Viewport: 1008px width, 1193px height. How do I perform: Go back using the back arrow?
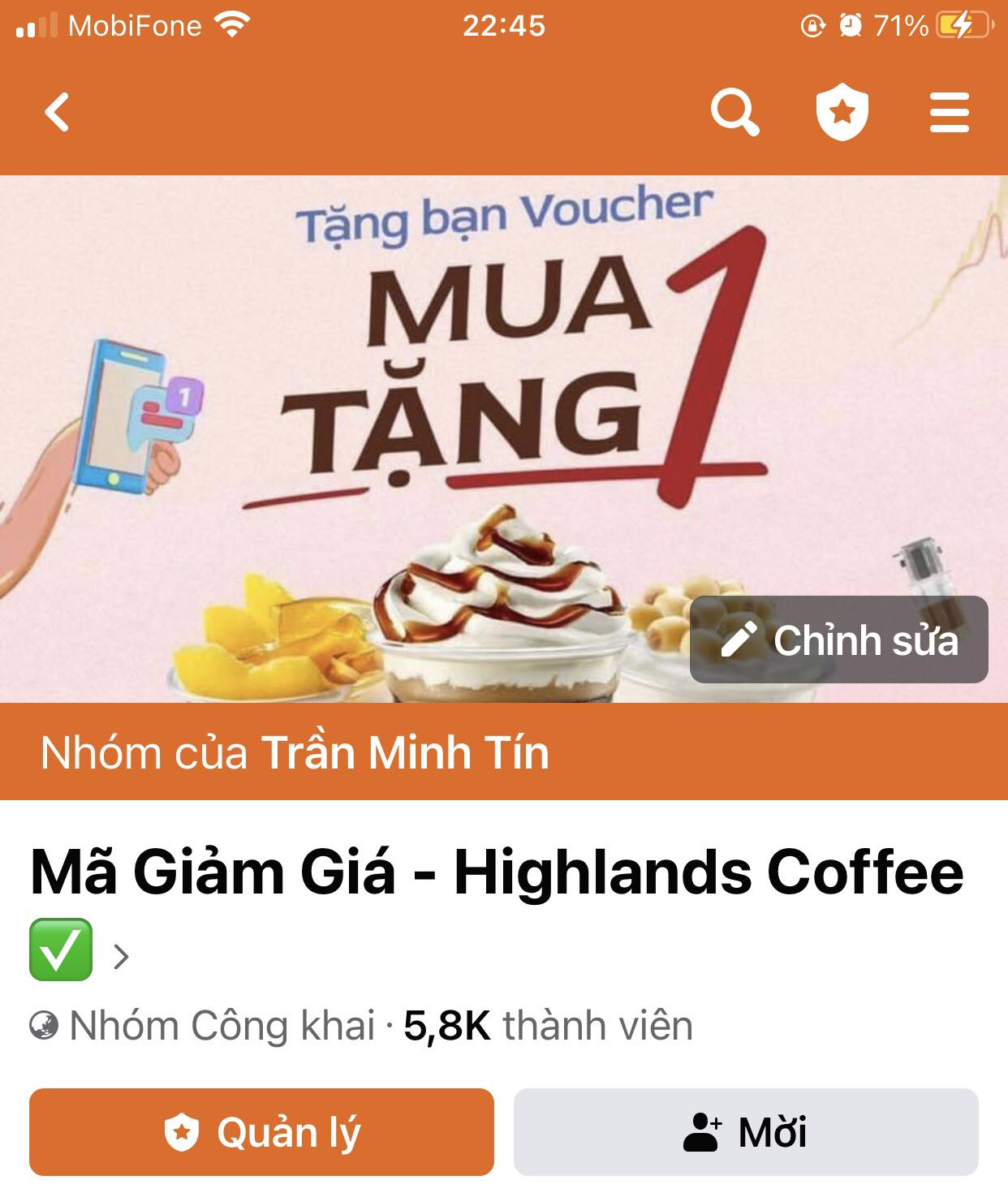(x=57, y=112)
